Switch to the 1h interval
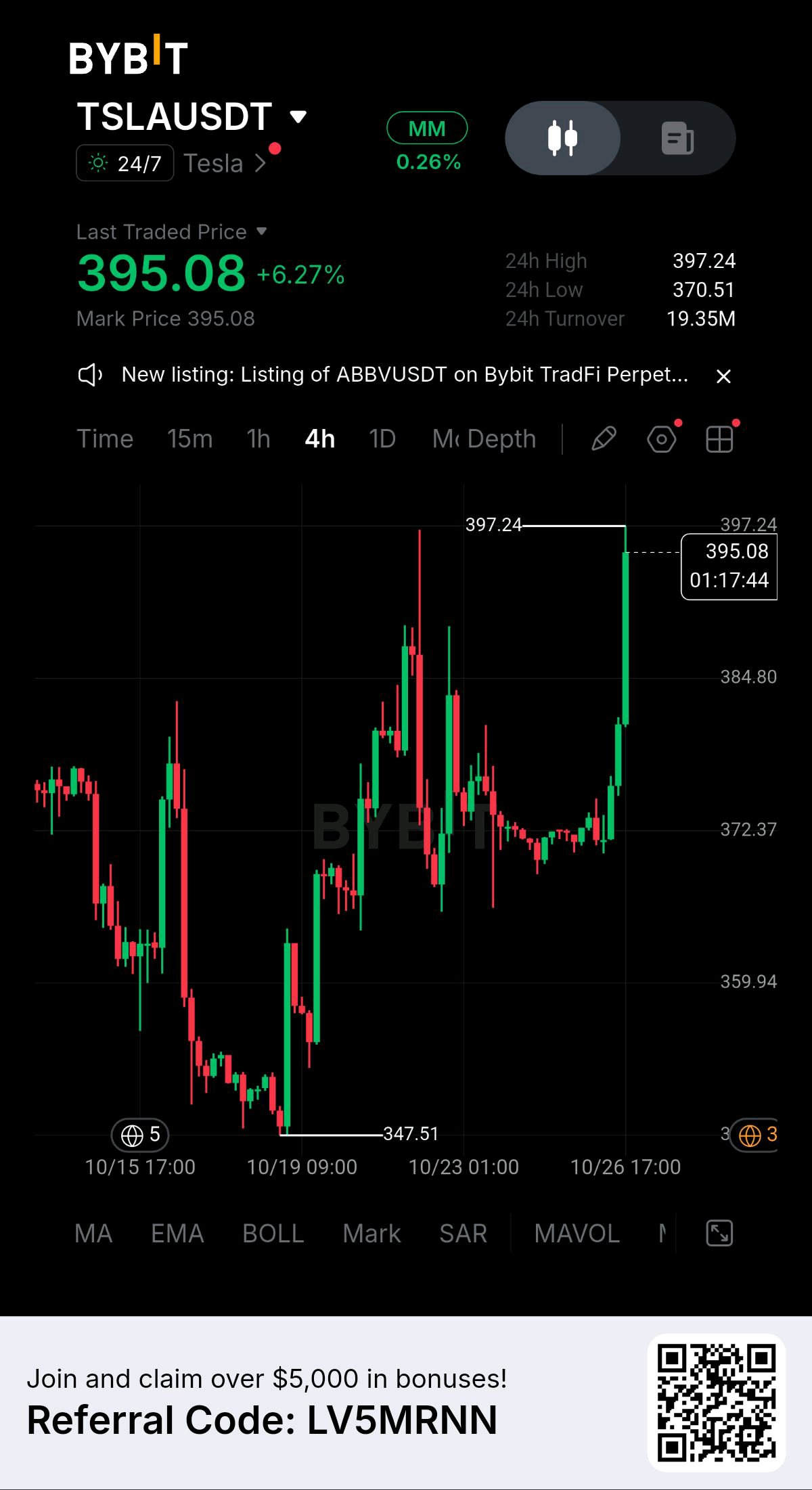 [x=258, y=438]
